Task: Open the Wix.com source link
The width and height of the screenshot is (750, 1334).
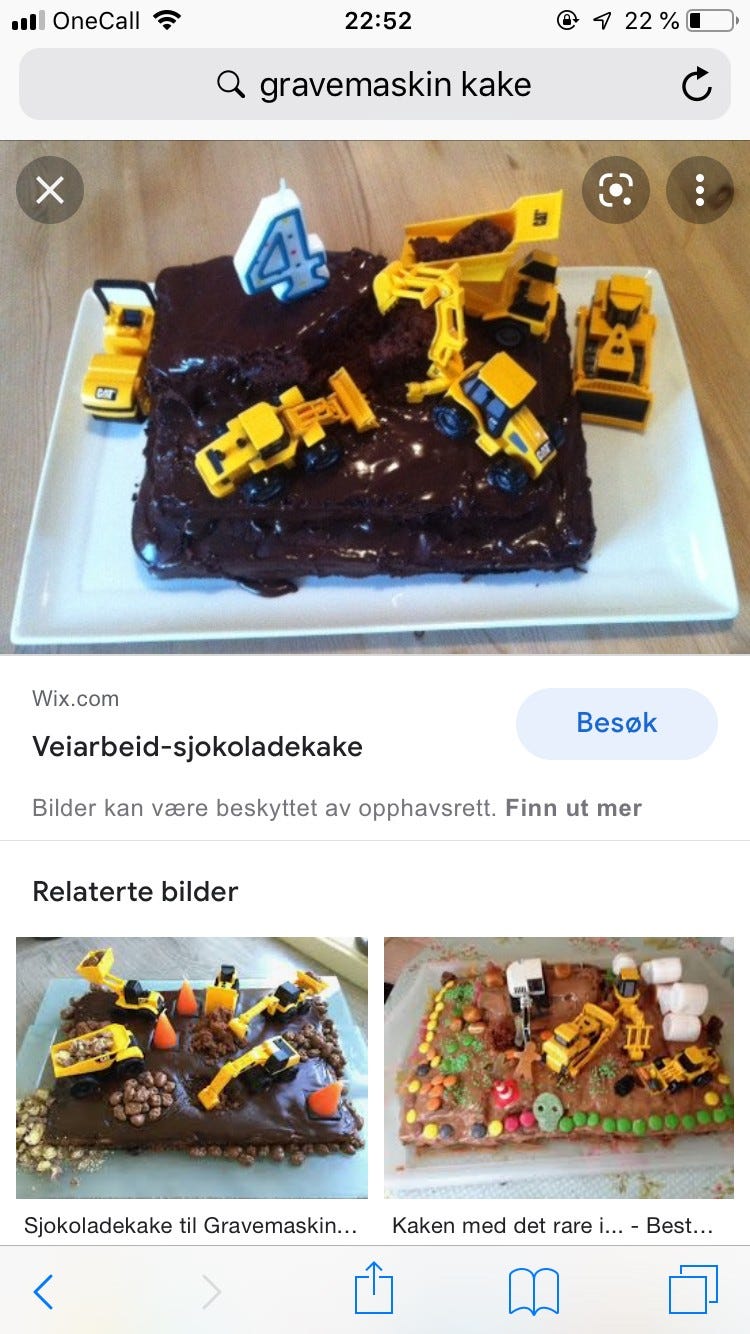Action: tap(75, 698)
